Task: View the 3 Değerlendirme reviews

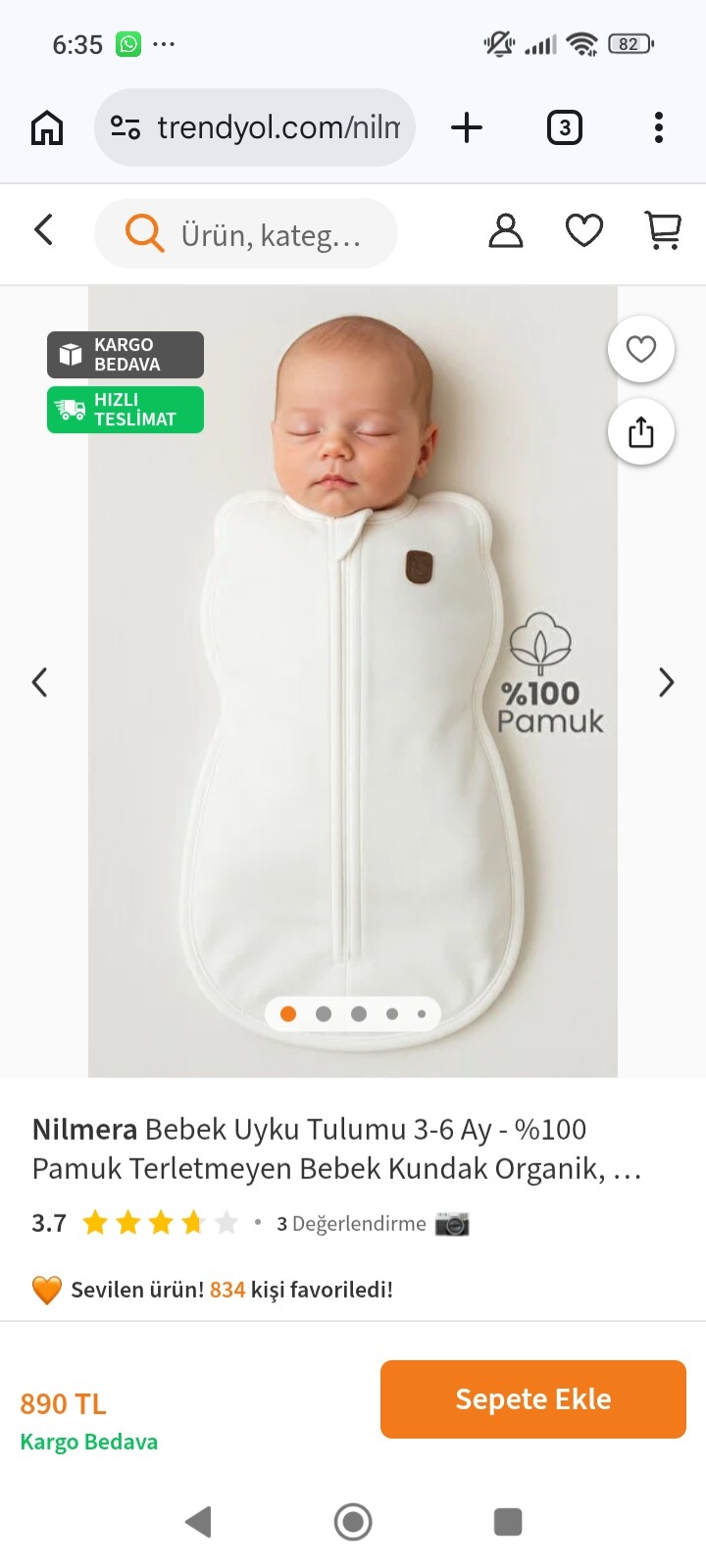Action: coord(350,1223)
